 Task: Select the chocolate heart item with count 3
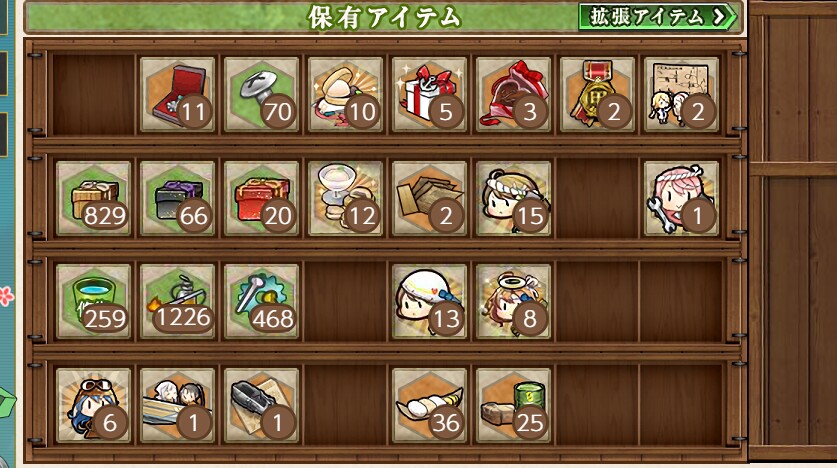coord(513,94)
